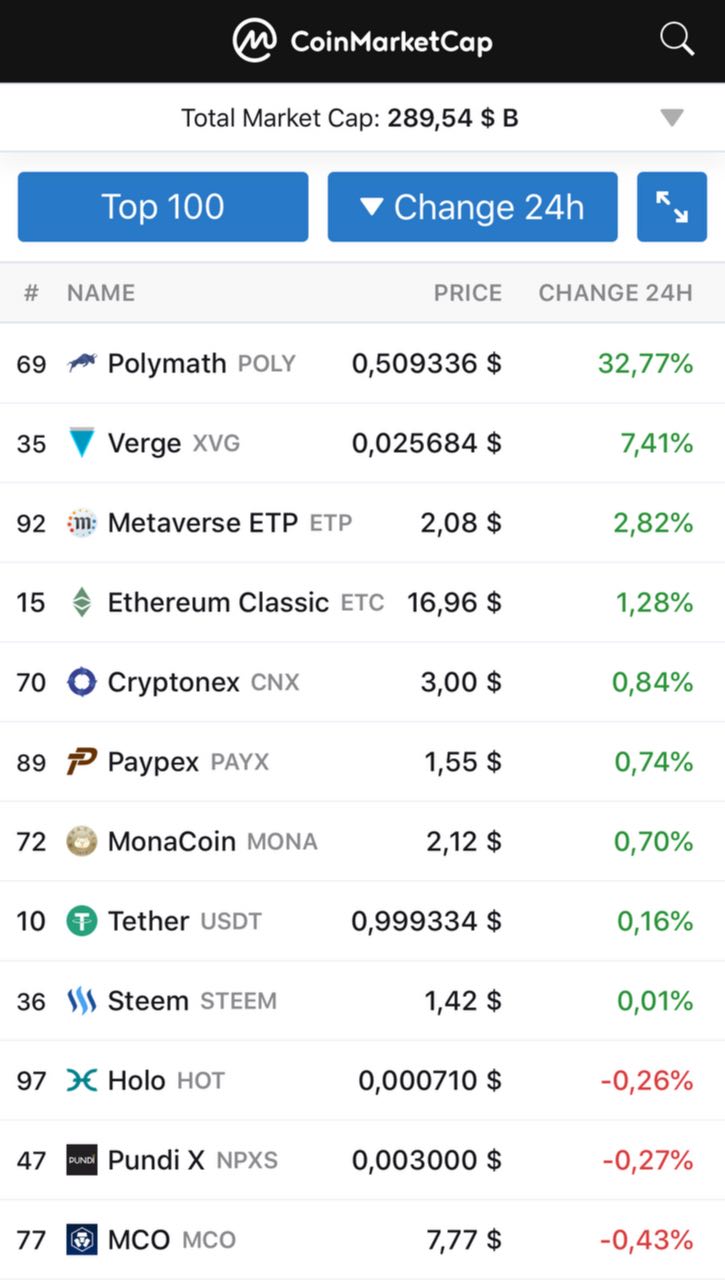Open Pundi X NPXS details
This screenshot has height=1280, width=725.
362,1160
